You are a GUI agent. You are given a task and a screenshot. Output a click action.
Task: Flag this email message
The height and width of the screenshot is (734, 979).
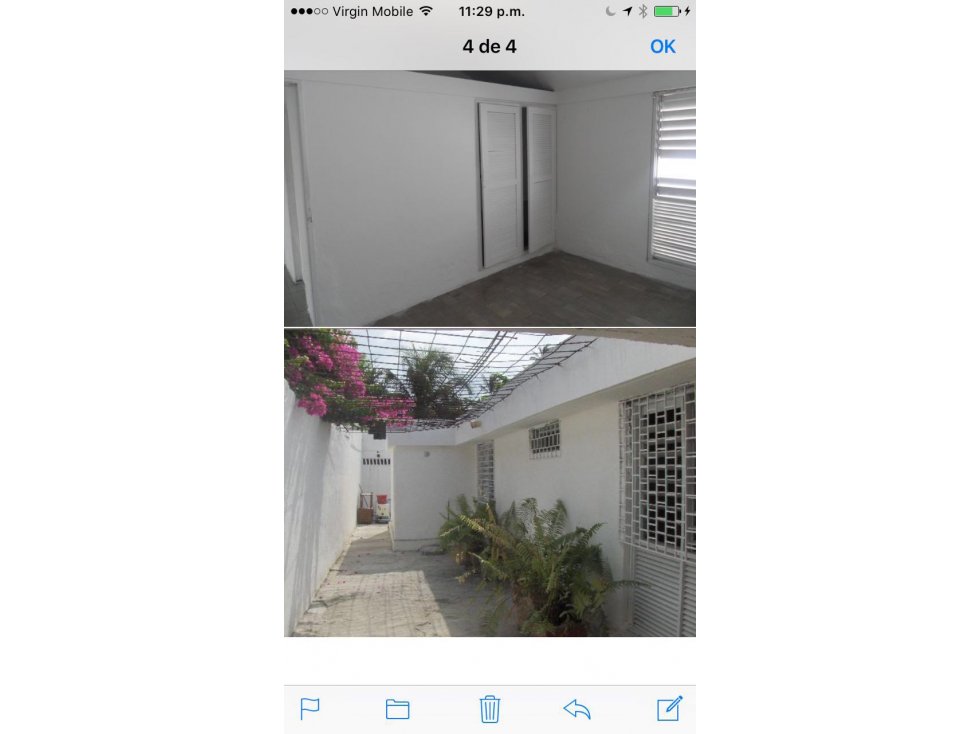(x=310, y=709)
